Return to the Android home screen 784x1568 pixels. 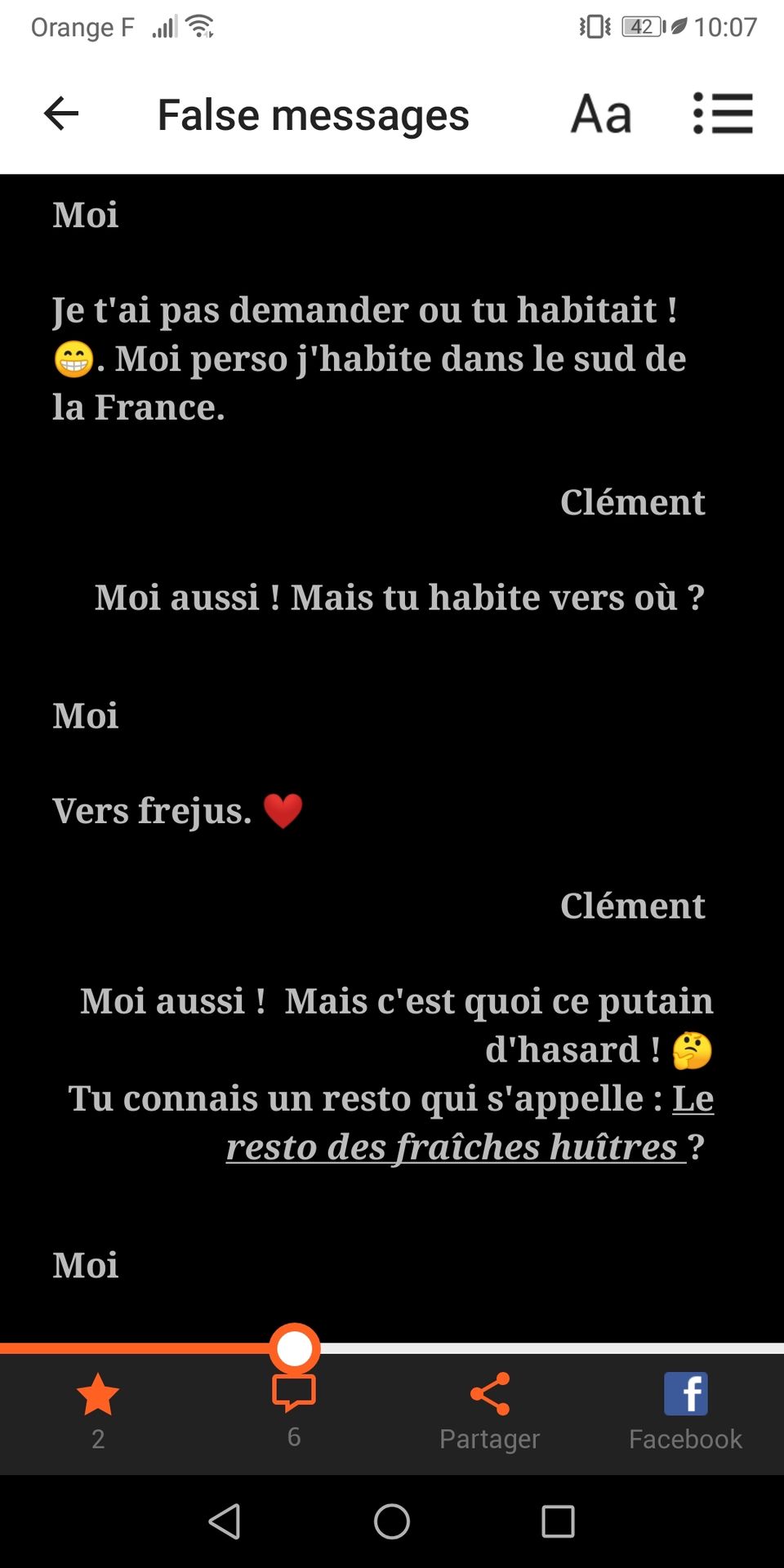point(392,1521)
